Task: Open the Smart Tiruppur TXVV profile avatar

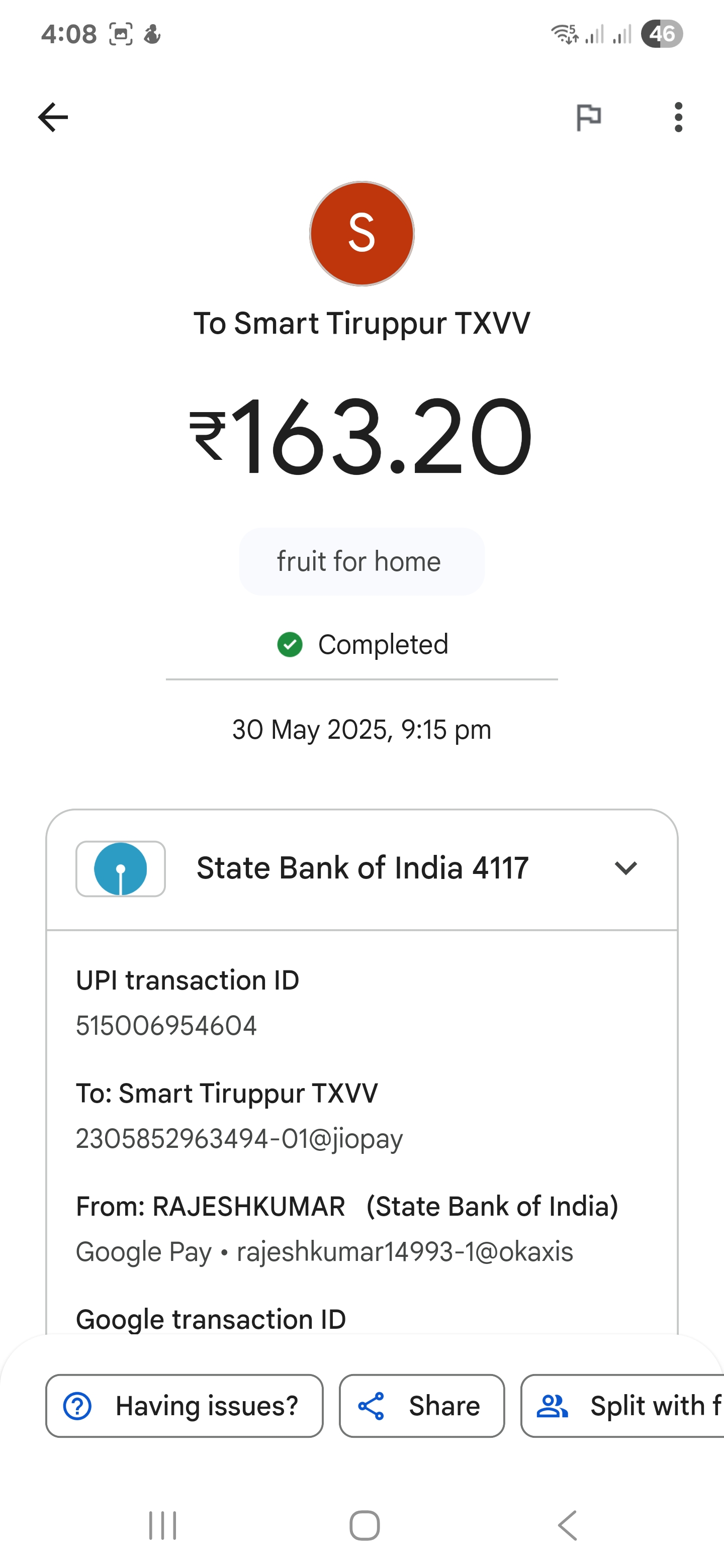Action: coord(361,234)
